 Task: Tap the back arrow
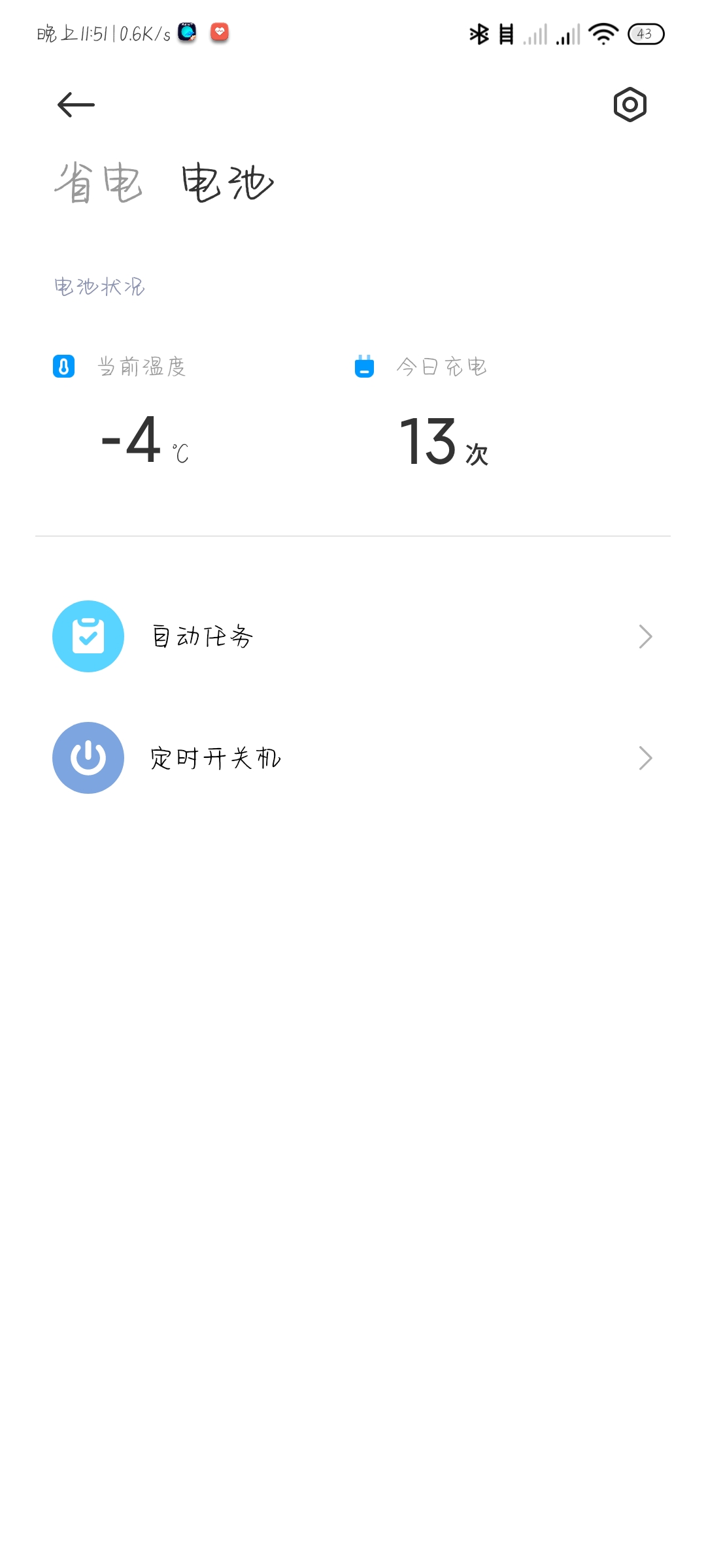tap(76, 105)
